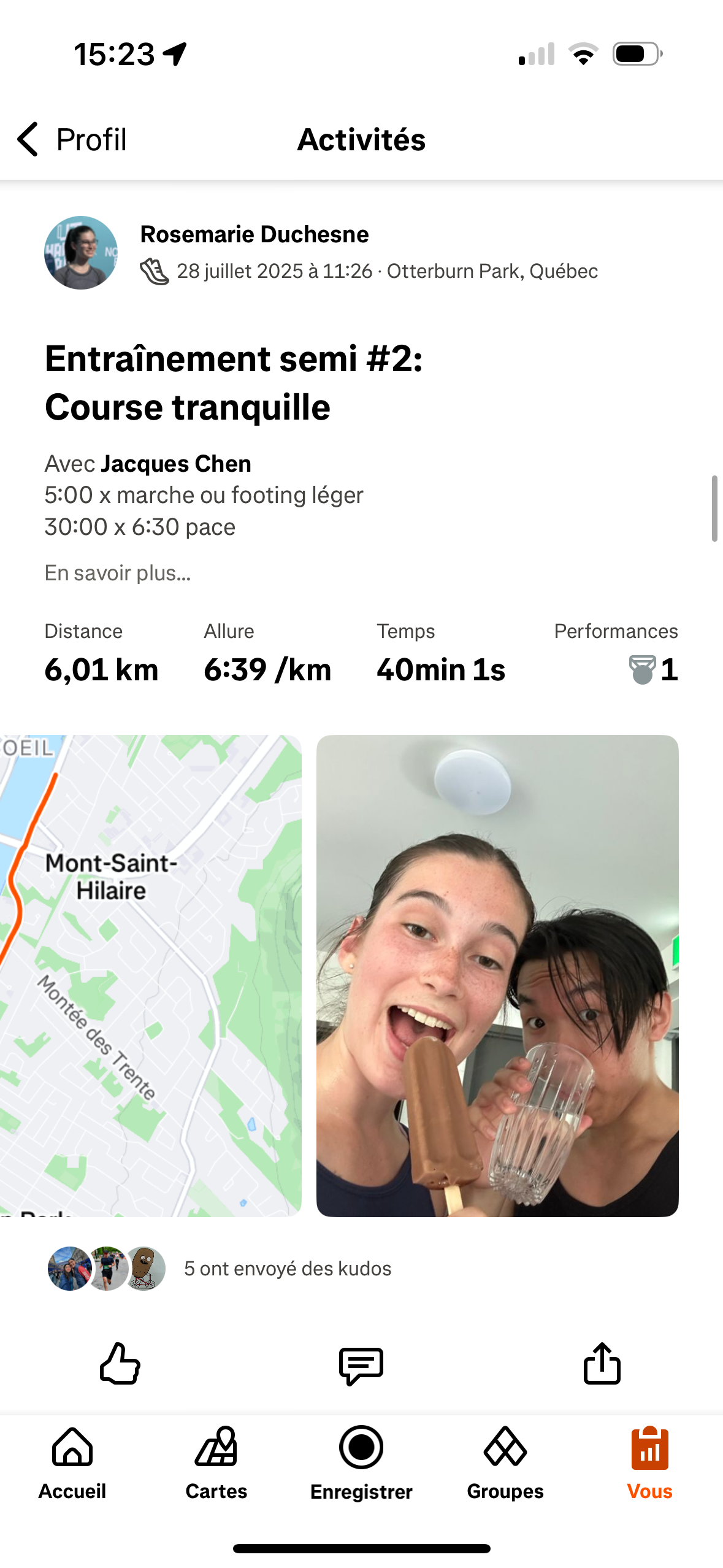Open the route map thumbnail
The width and height of the screenshot is (723, 1568).
click(x=150, y=975)
